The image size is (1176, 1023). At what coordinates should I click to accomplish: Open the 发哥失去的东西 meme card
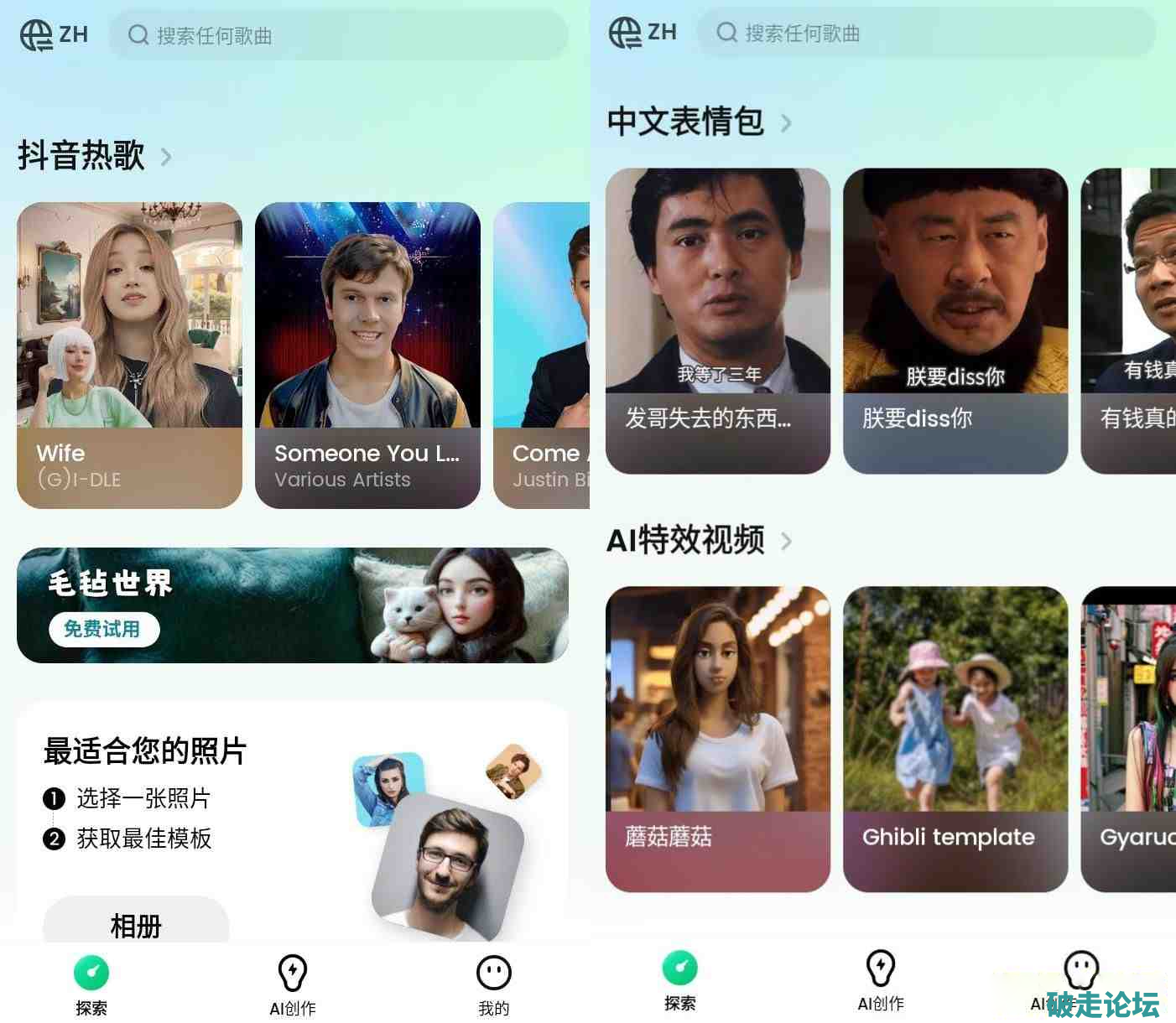point(717,320)
